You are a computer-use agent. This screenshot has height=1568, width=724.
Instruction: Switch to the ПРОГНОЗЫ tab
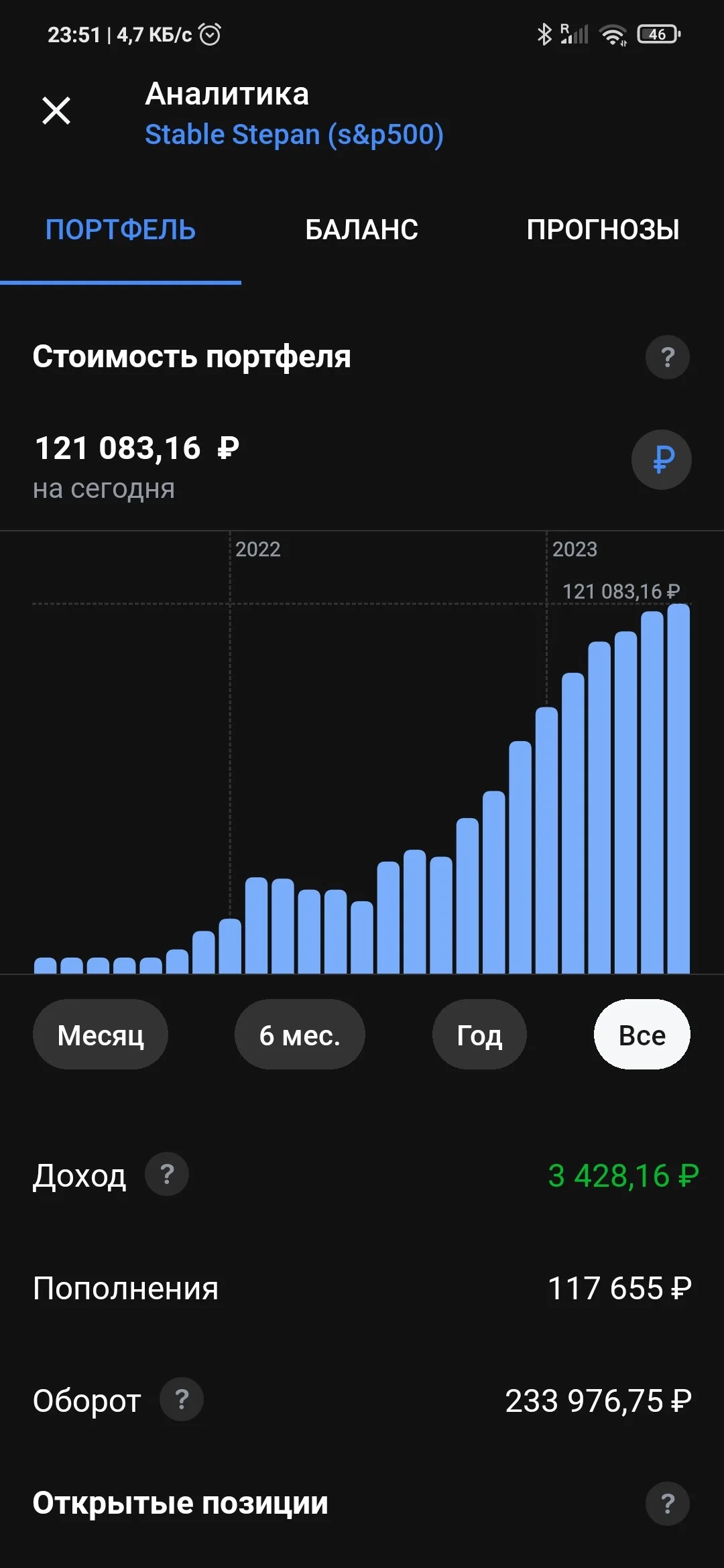(603, 230)
